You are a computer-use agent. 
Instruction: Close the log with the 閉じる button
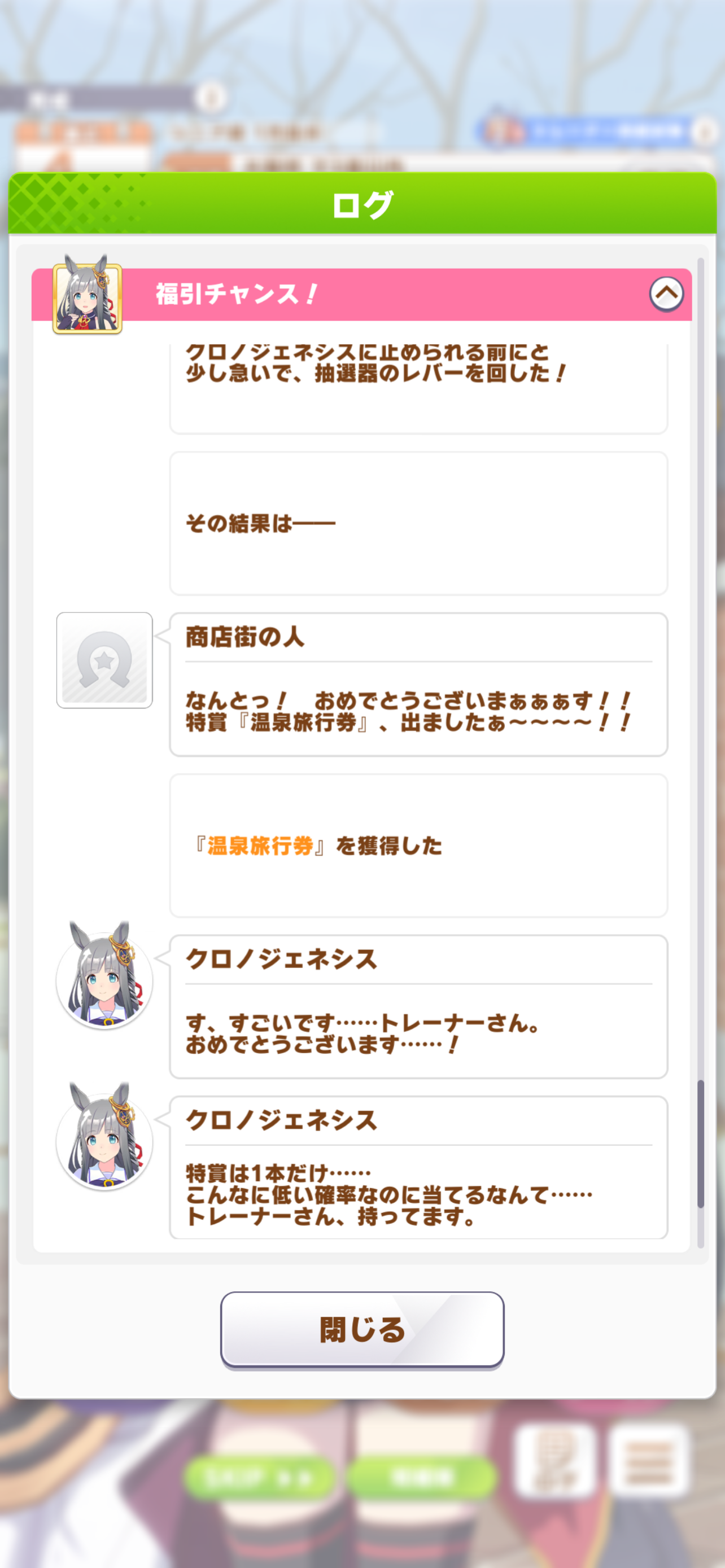click(362, 1330)
